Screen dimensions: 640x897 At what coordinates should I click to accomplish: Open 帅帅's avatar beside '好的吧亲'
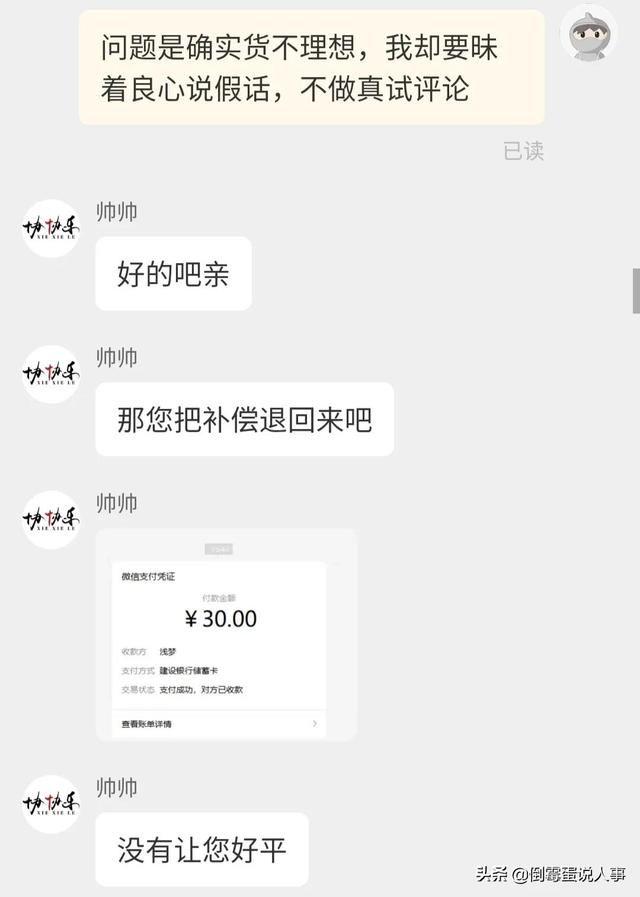pos(51,229)
